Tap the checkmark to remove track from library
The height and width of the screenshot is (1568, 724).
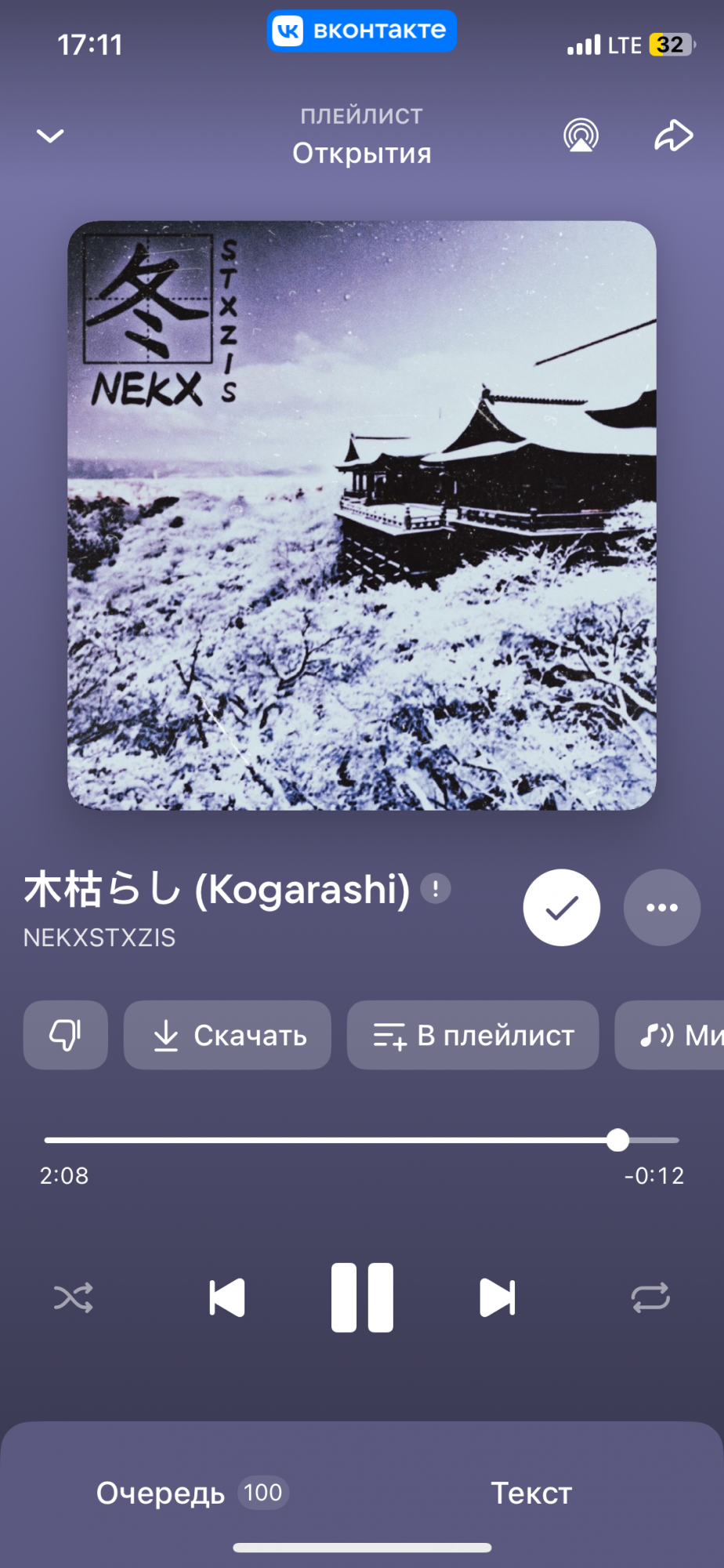pyautogui.click(x=562, y=908)
